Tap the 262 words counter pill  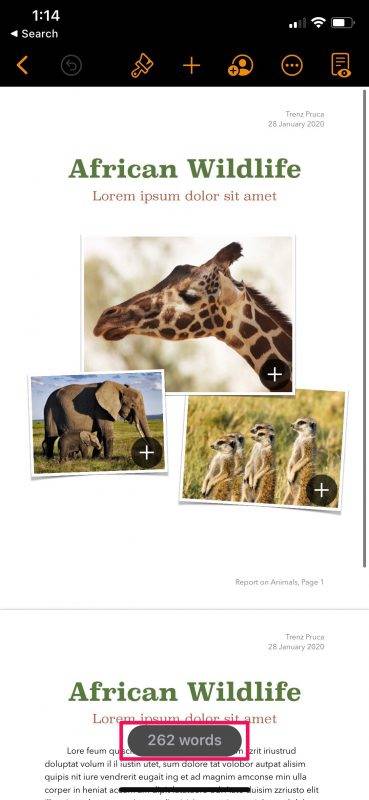pos(184,740)
